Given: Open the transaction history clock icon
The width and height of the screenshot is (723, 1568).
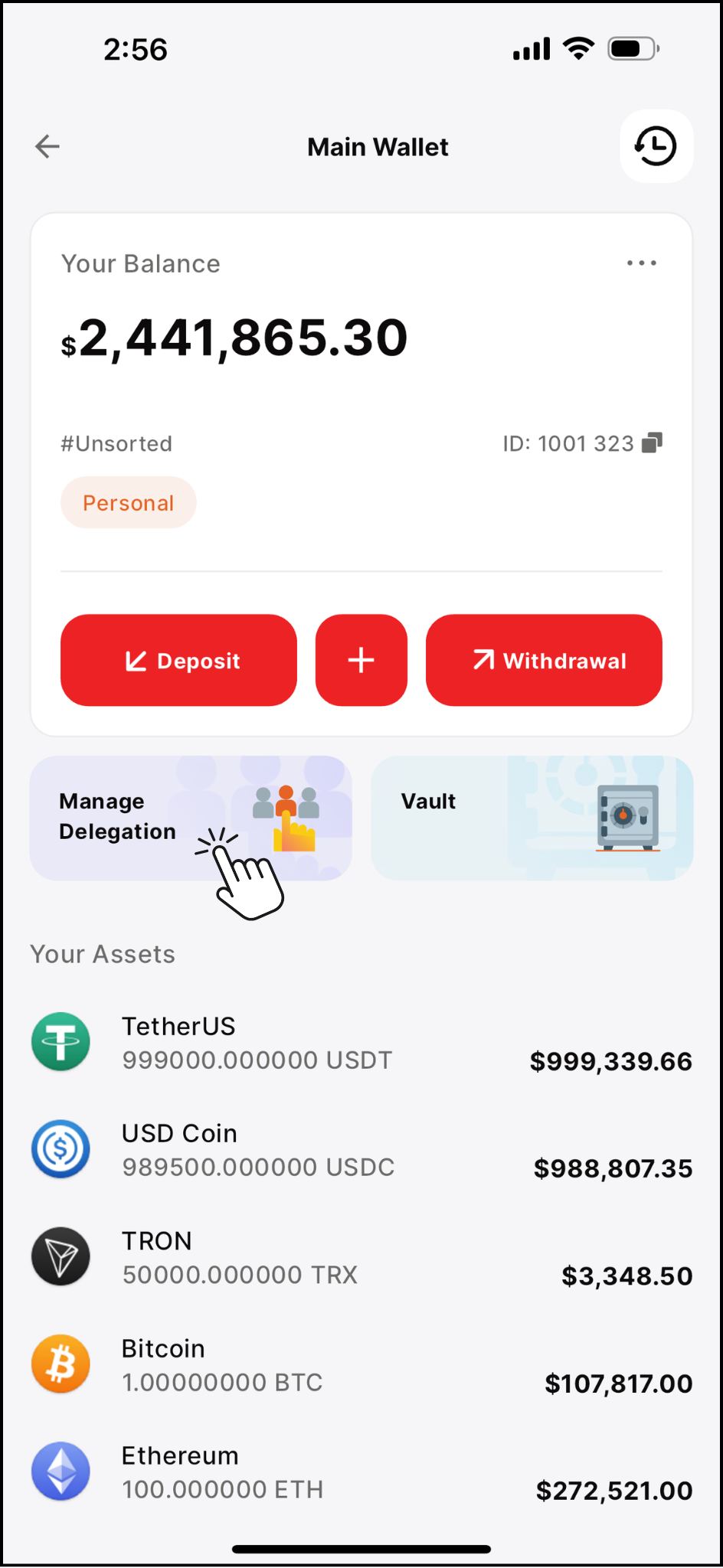Looking at the screenshot, I should coord(656,146).
